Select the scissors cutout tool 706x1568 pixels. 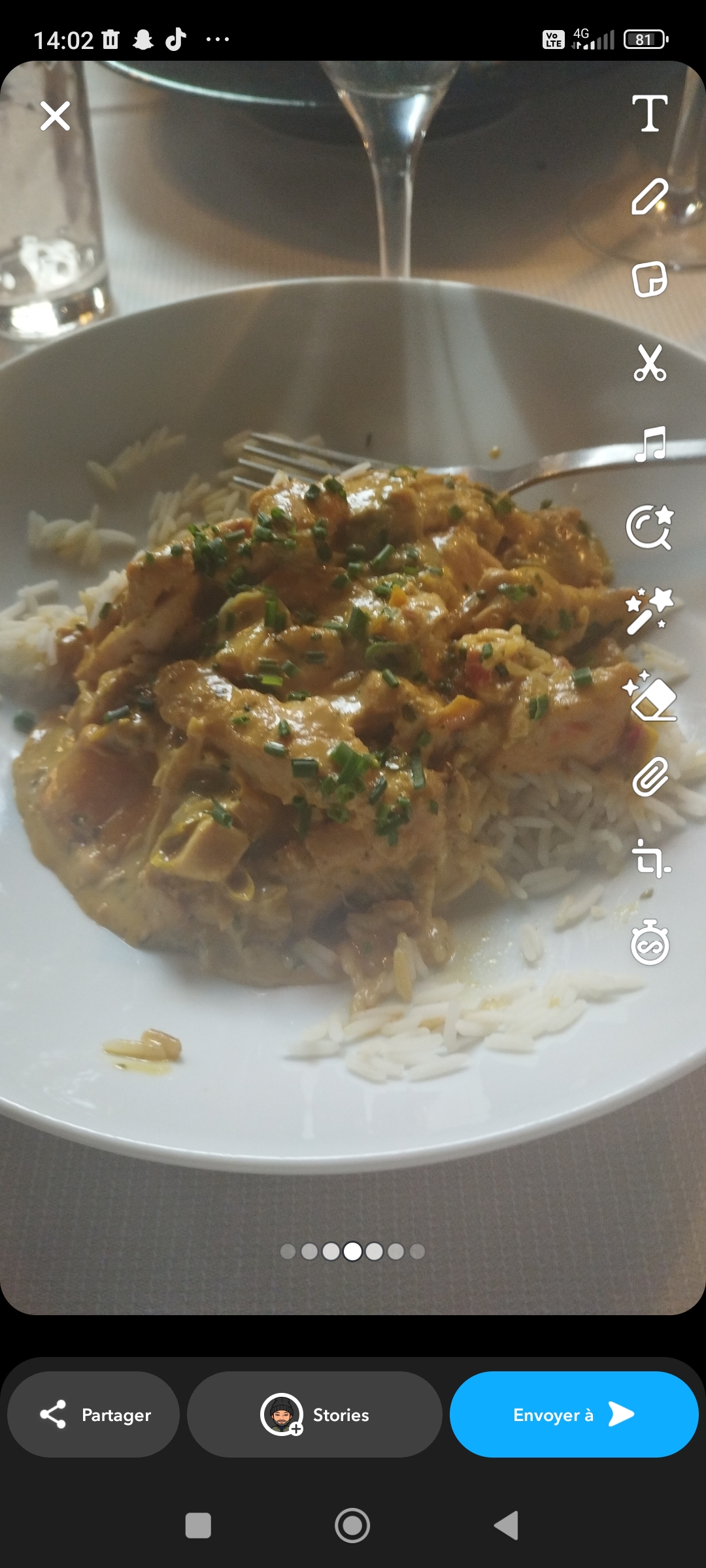click(650, 363)
